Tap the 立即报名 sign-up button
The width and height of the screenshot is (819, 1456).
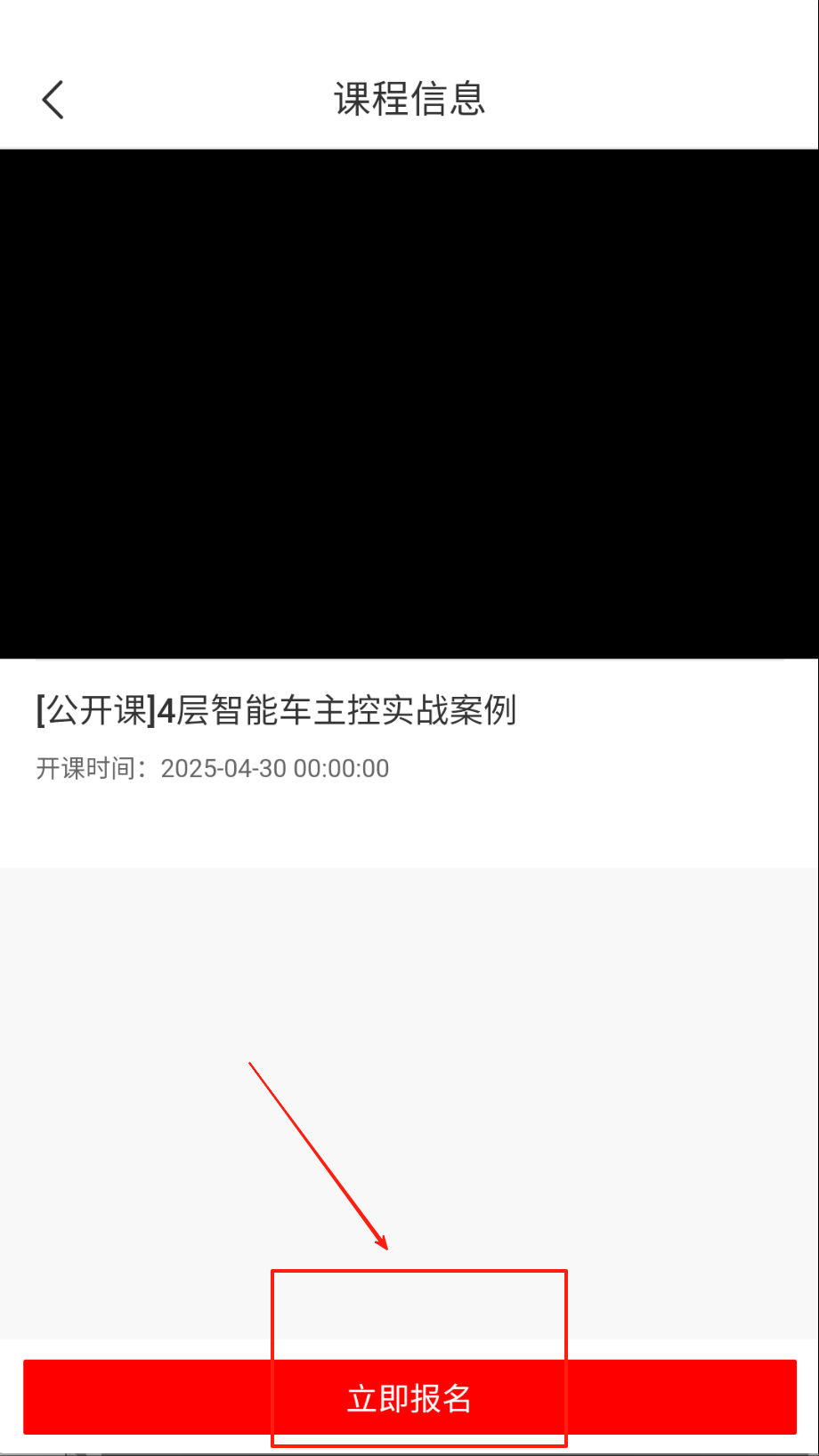click(409, 1397)
